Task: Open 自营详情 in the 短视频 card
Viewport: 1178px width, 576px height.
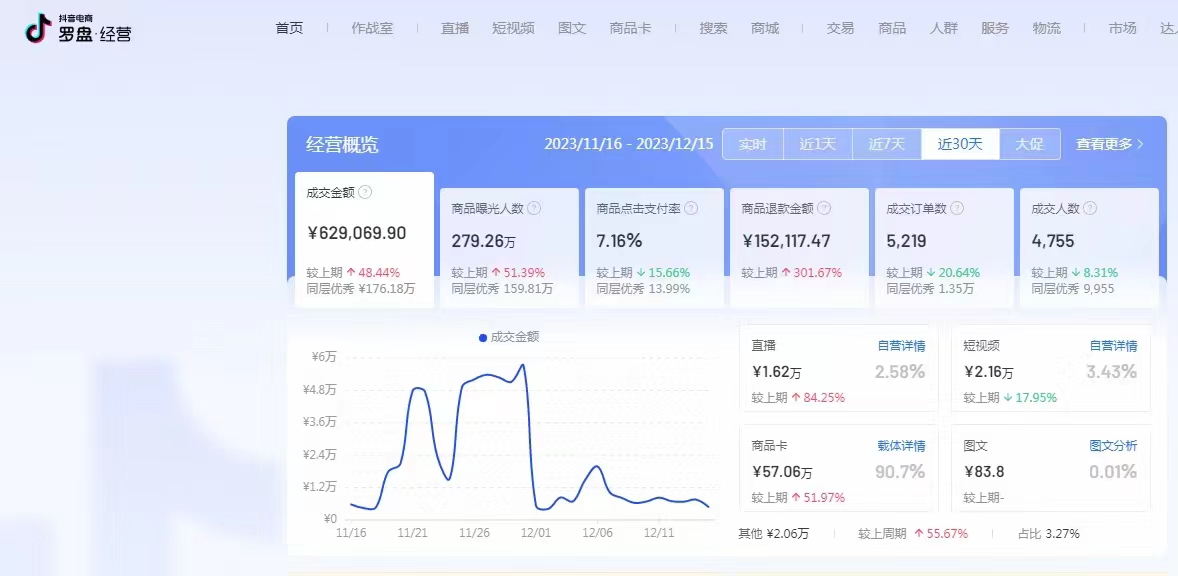Action: tap(1113, 346)
